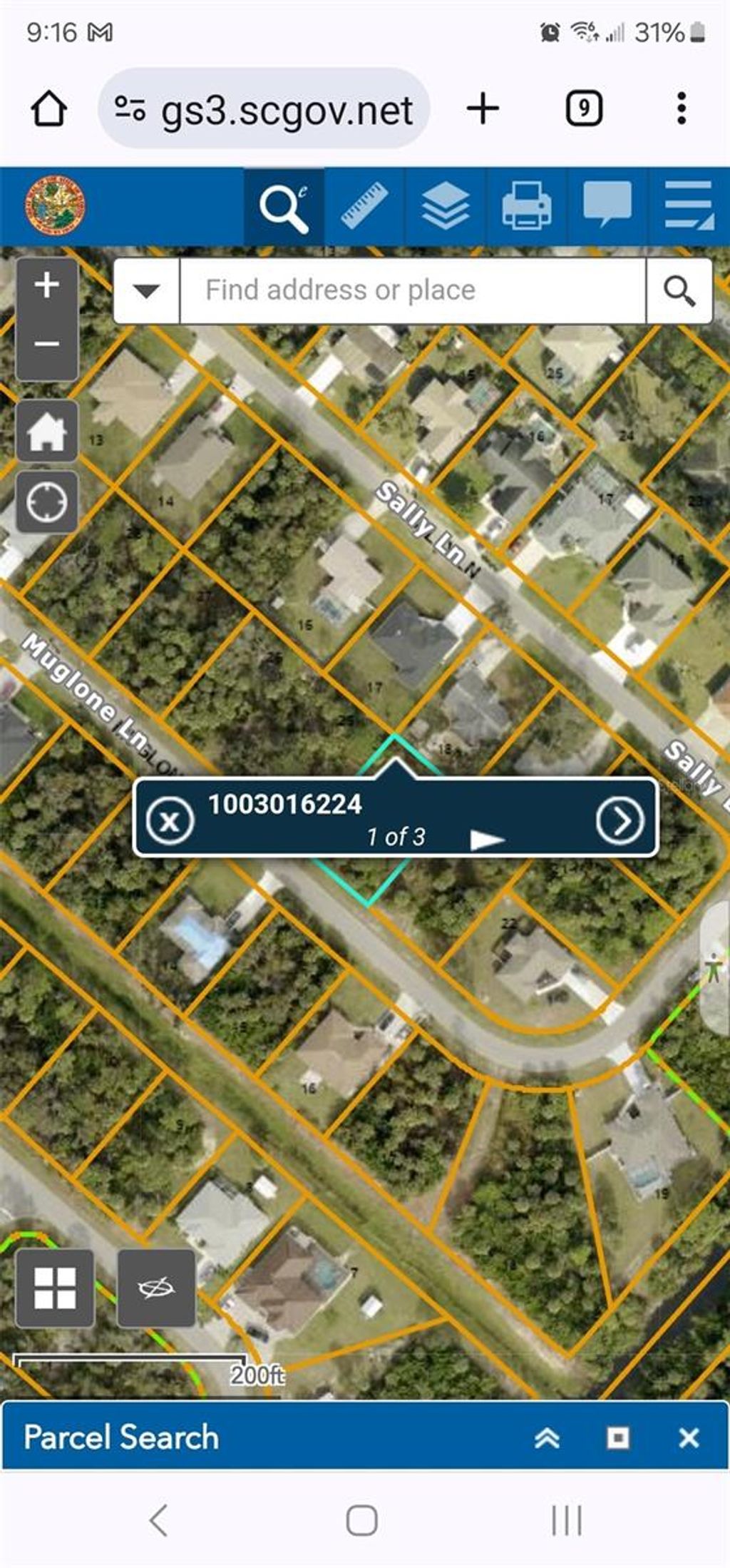Type in Find address or place field
The image size is (730, 1568).
tap(412, 291)
